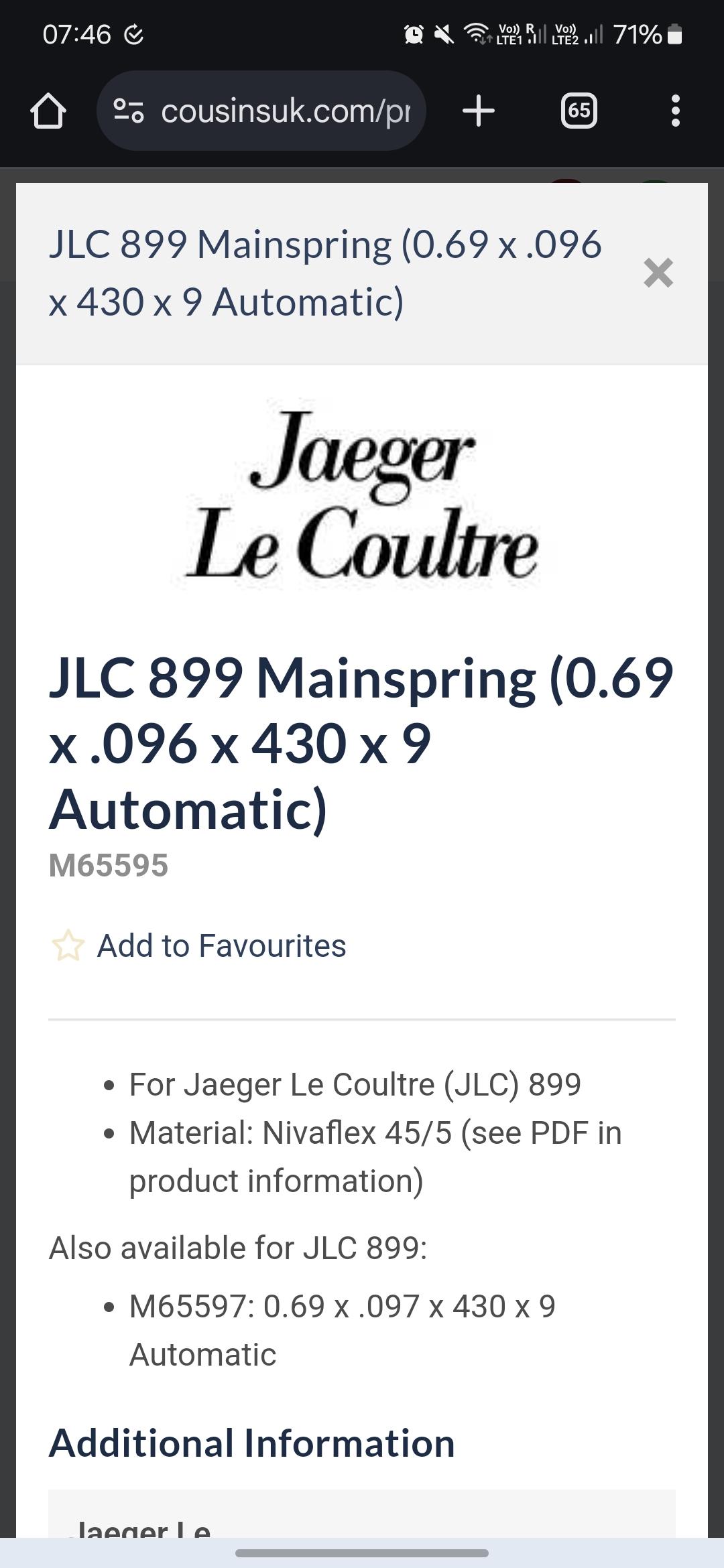This screenshot has height=1568, width=724.
Task: Open the tab switcher showing 65 tabs
Action: pos(579,111)
